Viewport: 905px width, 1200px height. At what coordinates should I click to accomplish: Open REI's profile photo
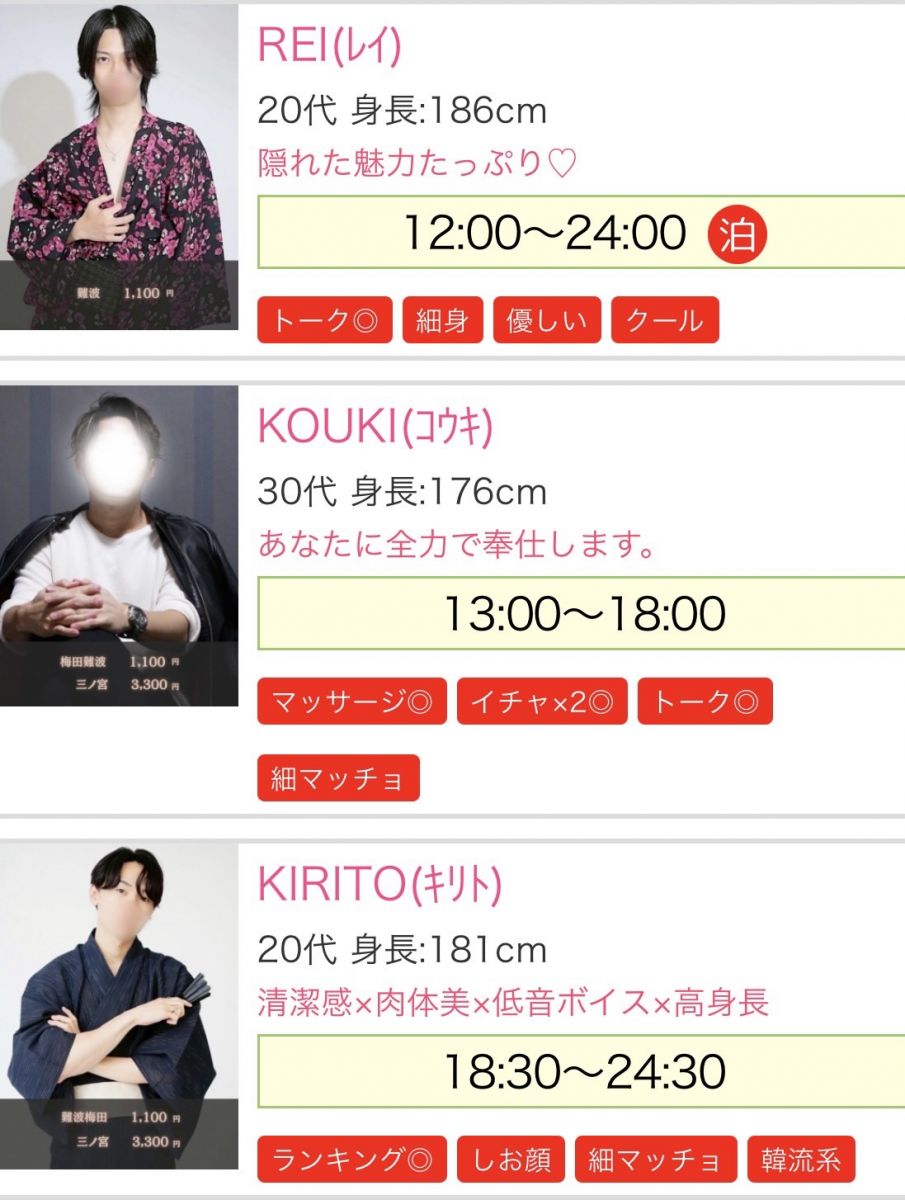pos(119,166)
